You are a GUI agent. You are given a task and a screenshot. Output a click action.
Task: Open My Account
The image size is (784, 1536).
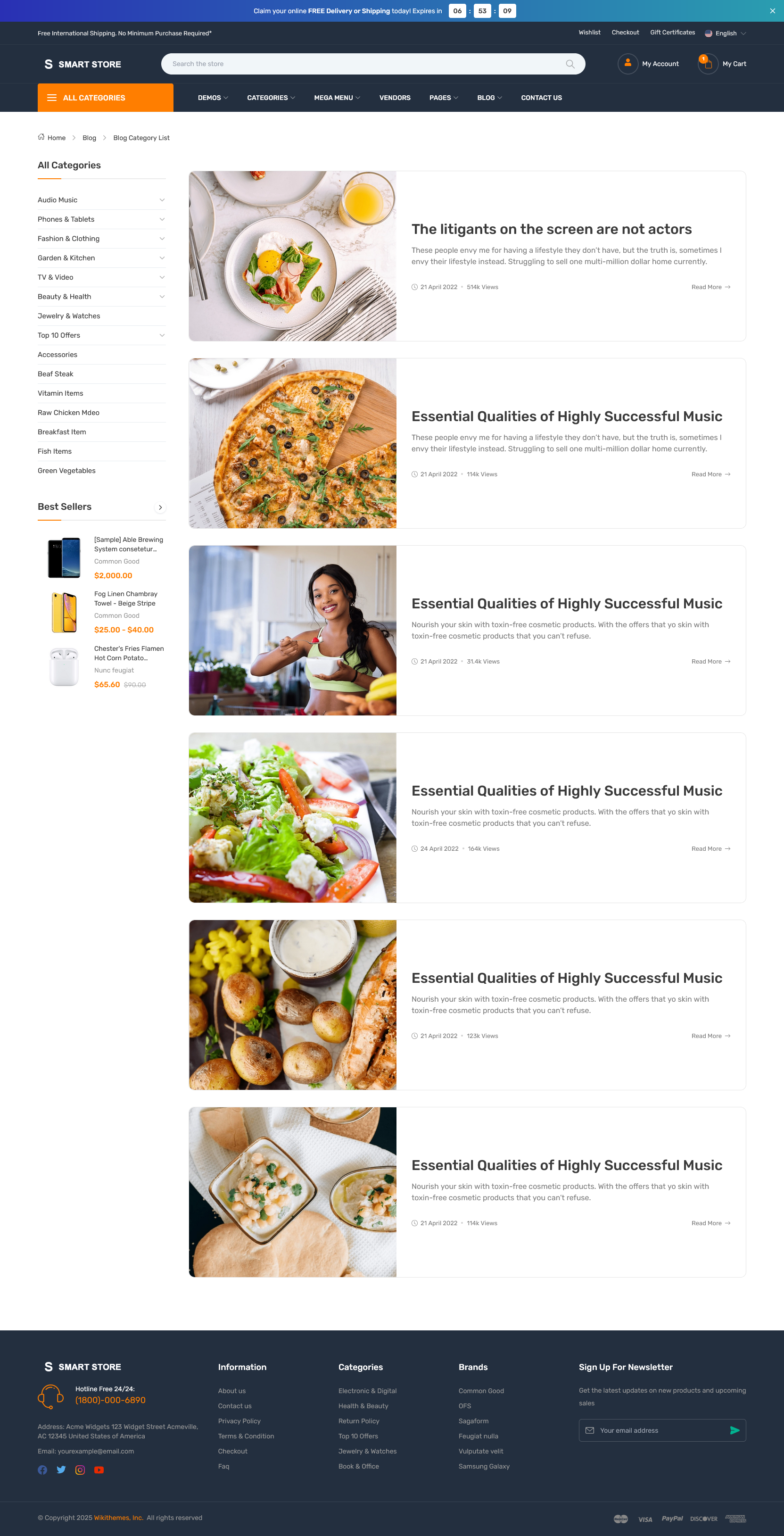point(648,64)
